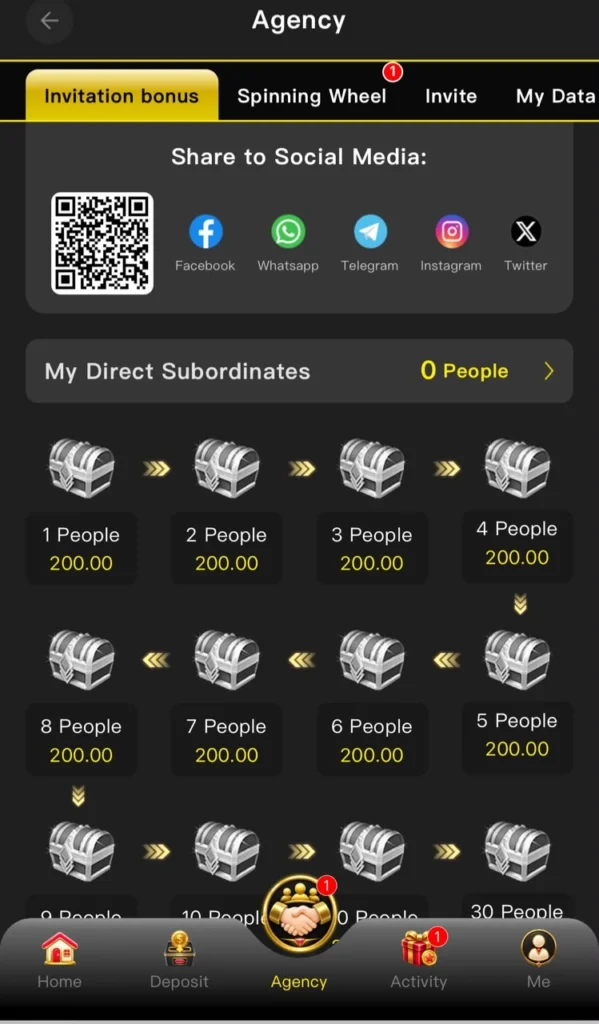Share invitation via Telegram
Screen dimensions: 599x1024
click(x=370, y=244)
